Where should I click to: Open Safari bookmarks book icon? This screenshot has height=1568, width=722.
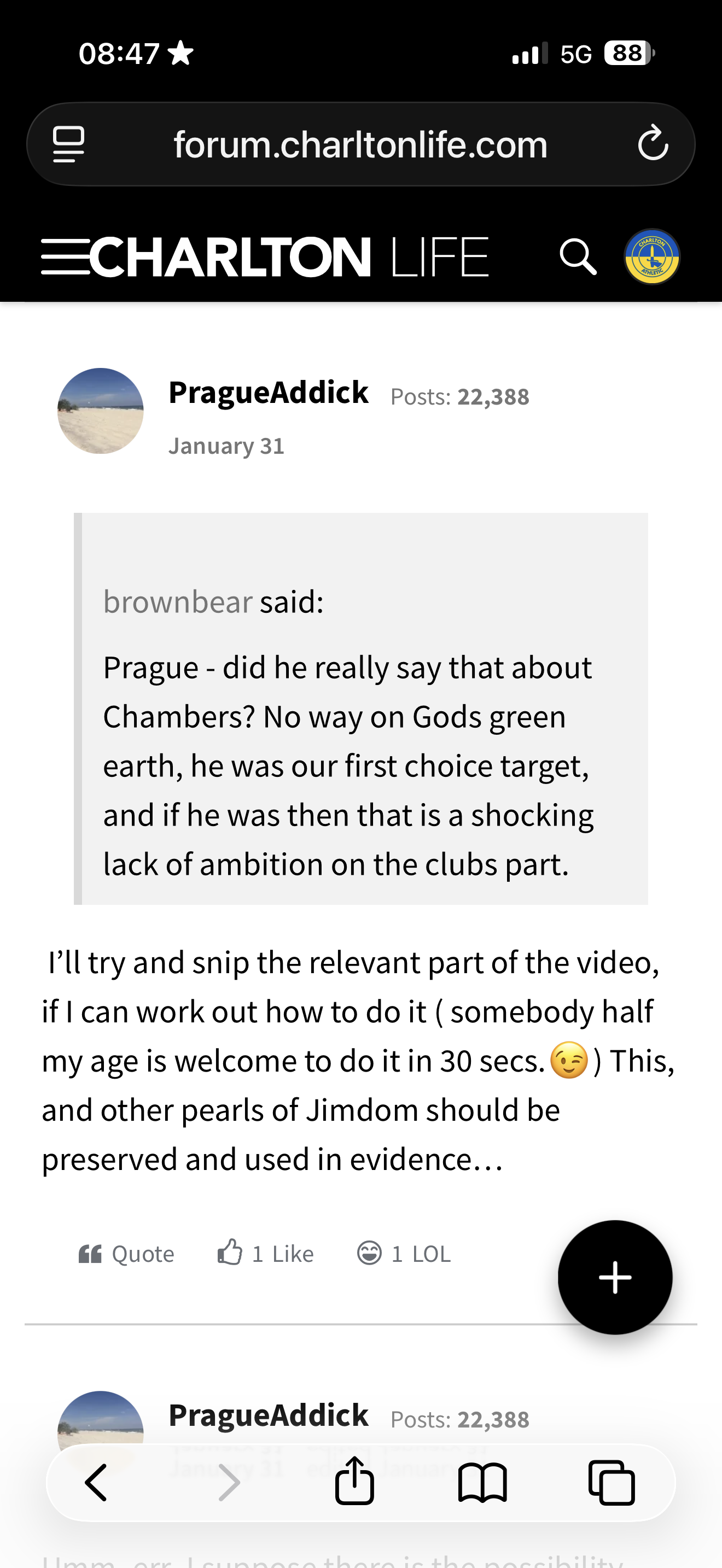(x=482, y=1483)
